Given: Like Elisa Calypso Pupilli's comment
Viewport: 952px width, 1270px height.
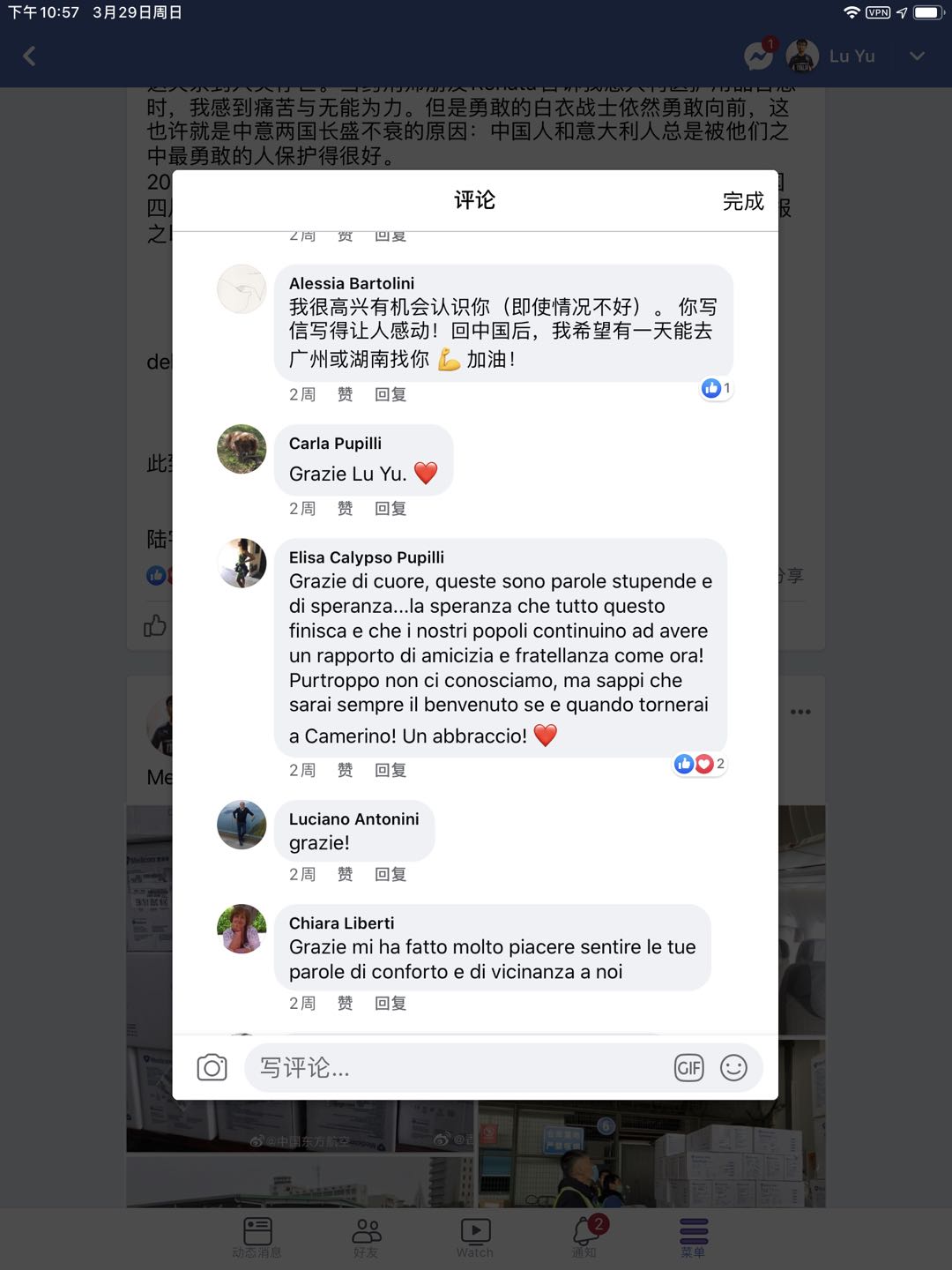Looking at the screenshot, I should click(x=345, y=770).
